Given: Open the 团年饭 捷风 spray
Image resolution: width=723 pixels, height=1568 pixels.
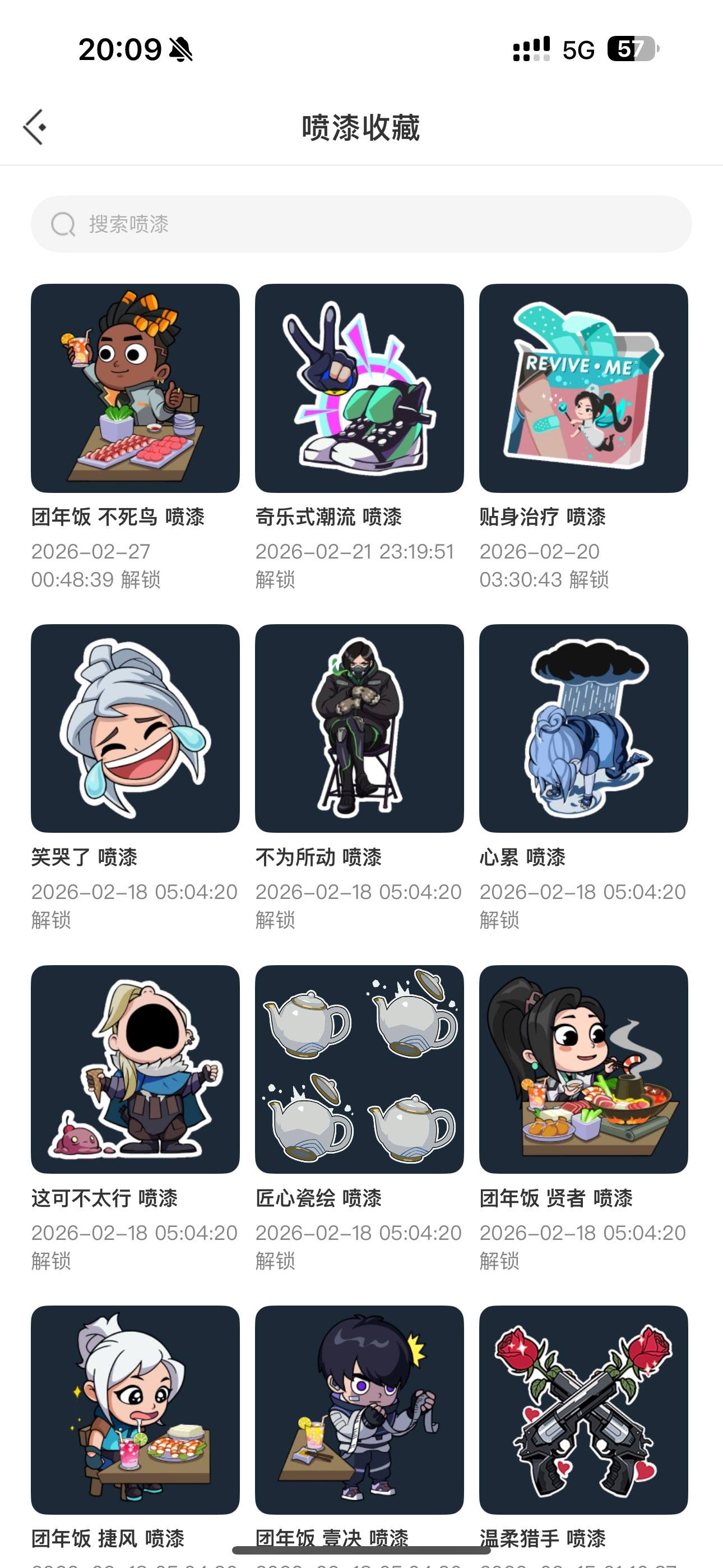Looking at the screenshot, I should [135, 1409].
